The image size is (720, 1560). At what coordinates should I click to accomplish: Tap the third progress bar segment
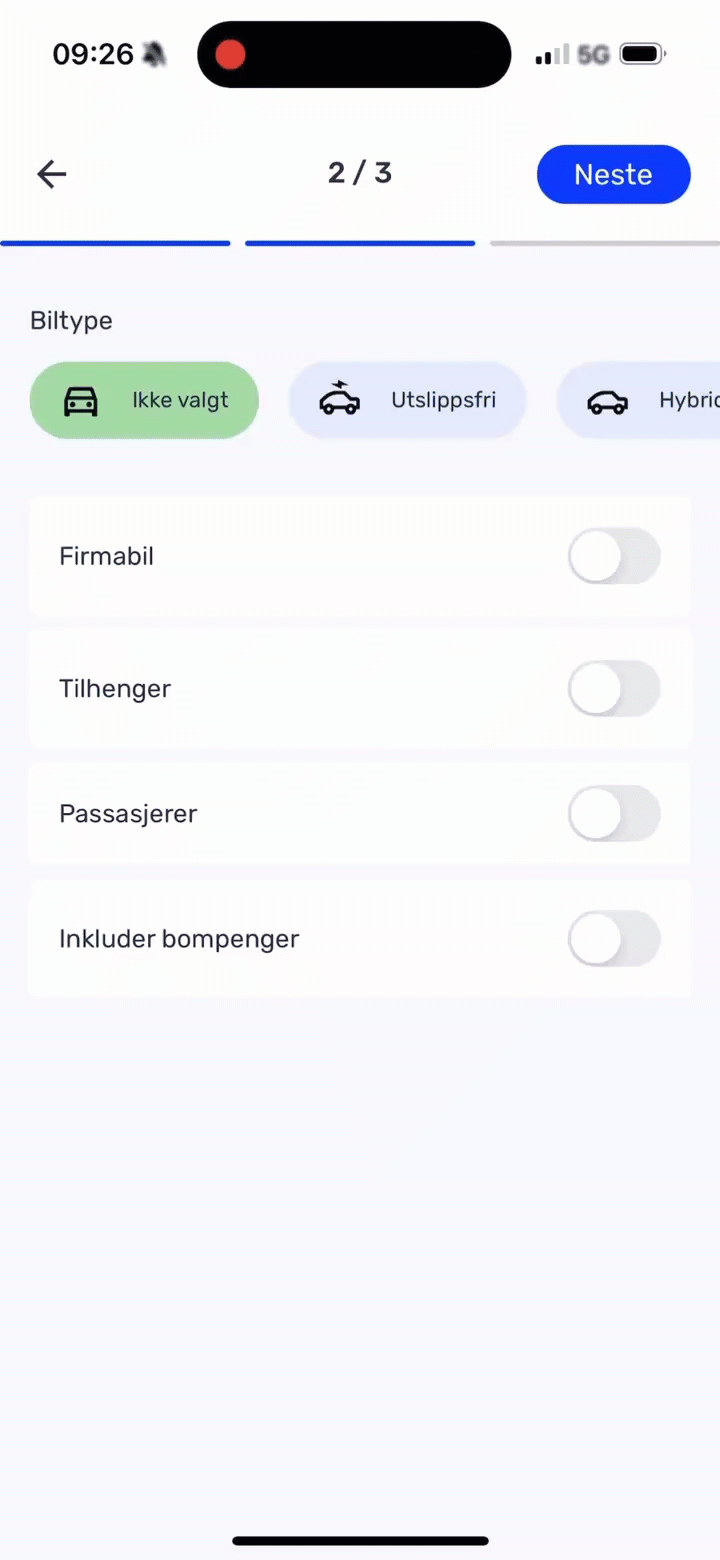[604, 243]
